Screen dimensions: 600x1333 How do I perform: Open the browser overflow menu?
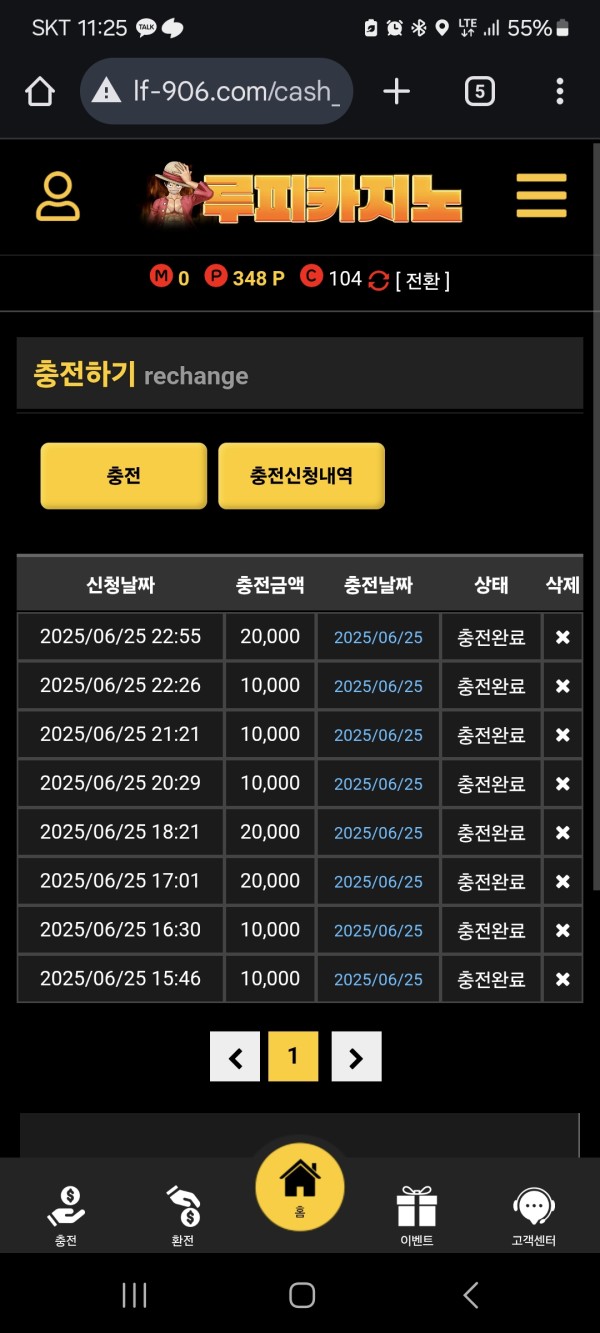(x=559, y=92)
